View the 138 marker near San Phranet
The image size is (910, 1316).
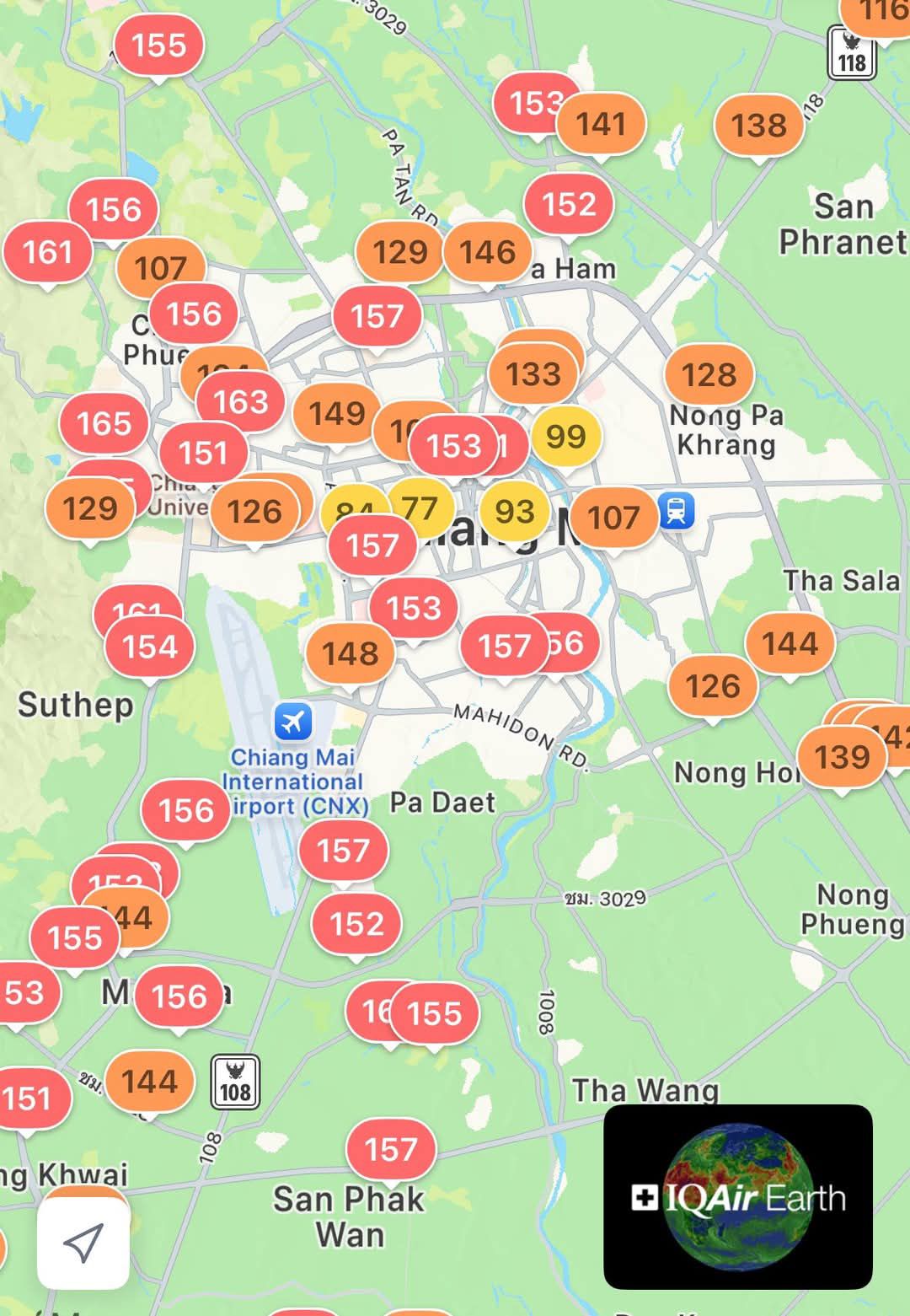coord(758,126)
